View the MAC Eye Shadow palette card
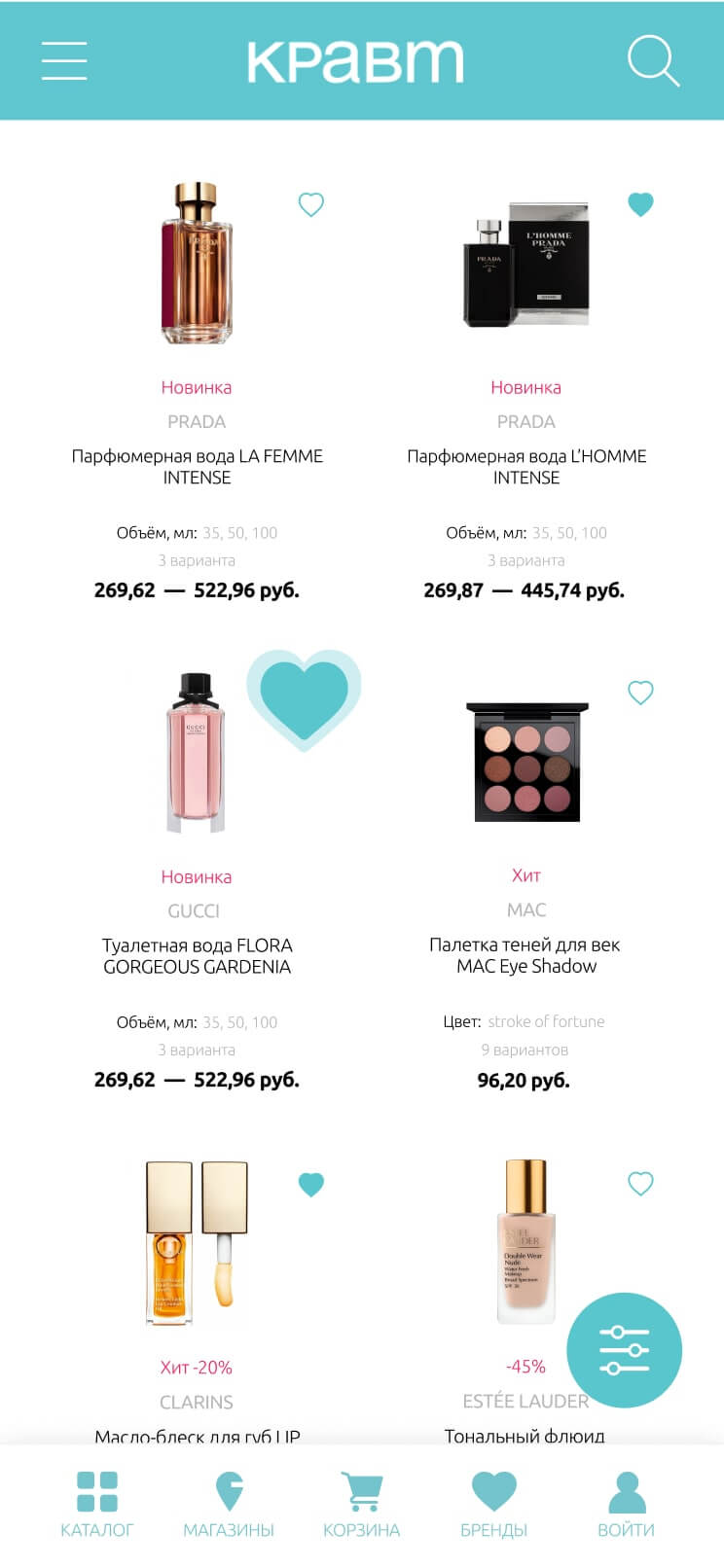The image size is (724, 1568). point(526,955)
